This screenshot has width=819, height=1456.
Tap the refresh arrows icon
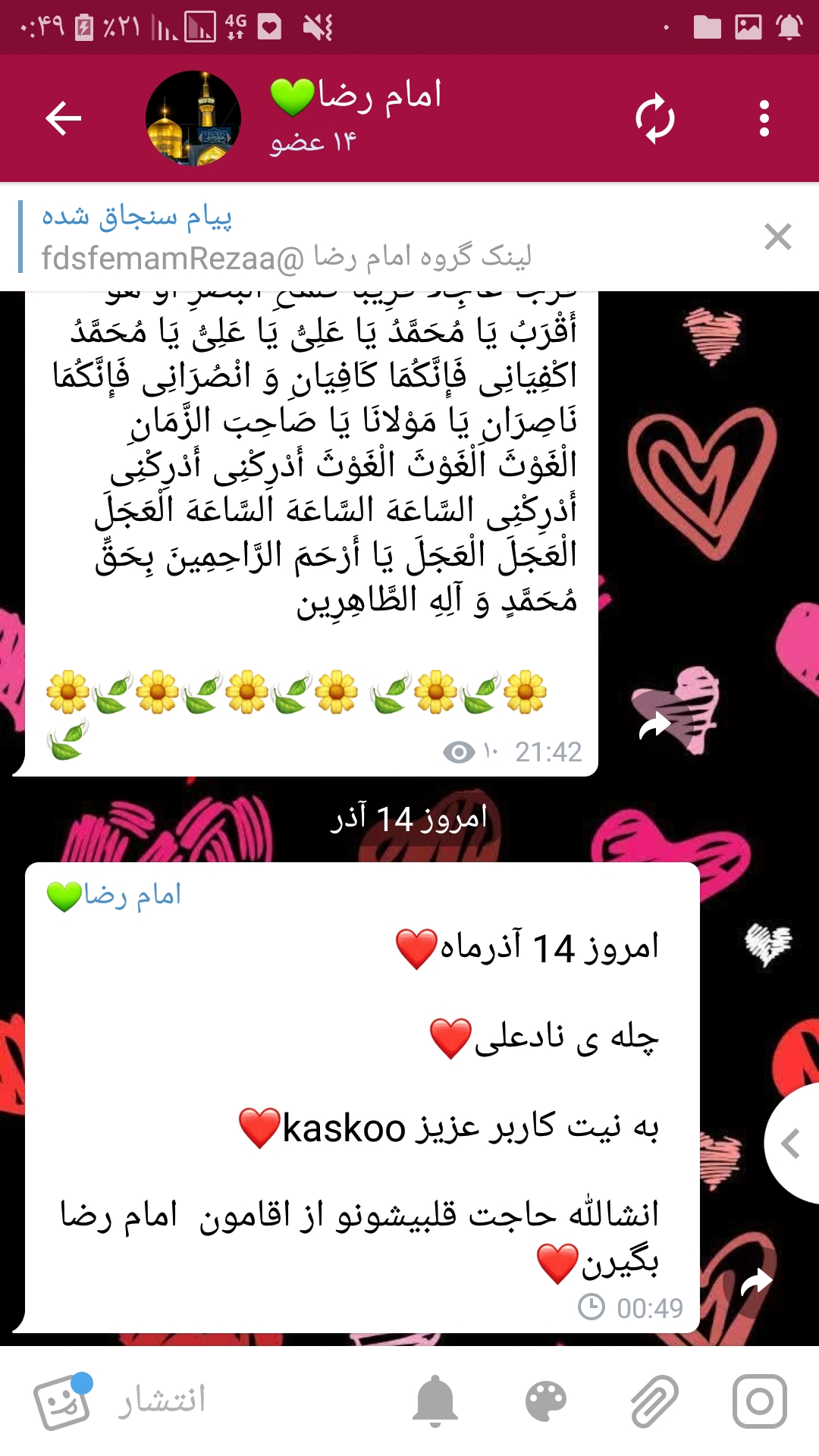point(655,118)
